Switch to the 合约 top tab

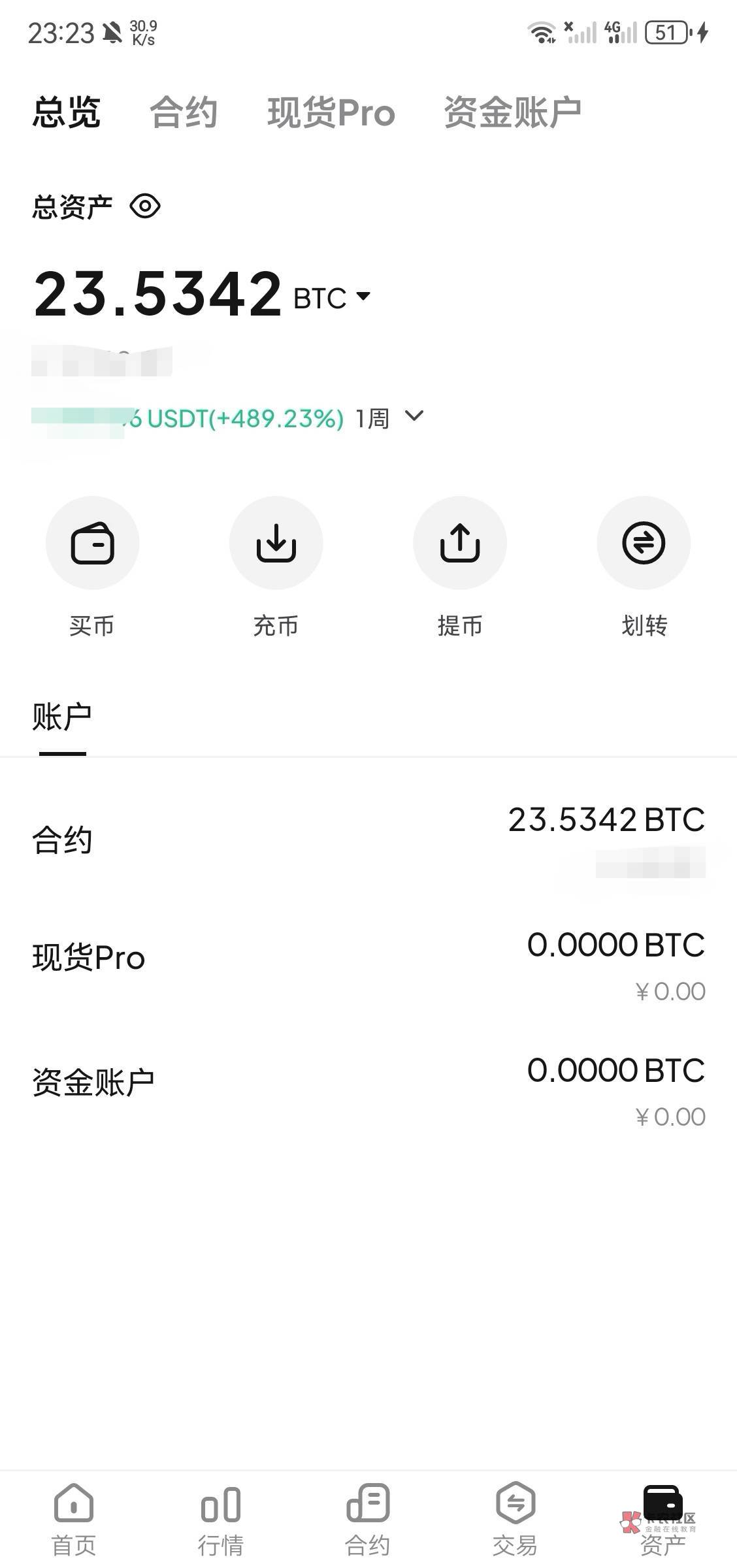coord(184,112)
